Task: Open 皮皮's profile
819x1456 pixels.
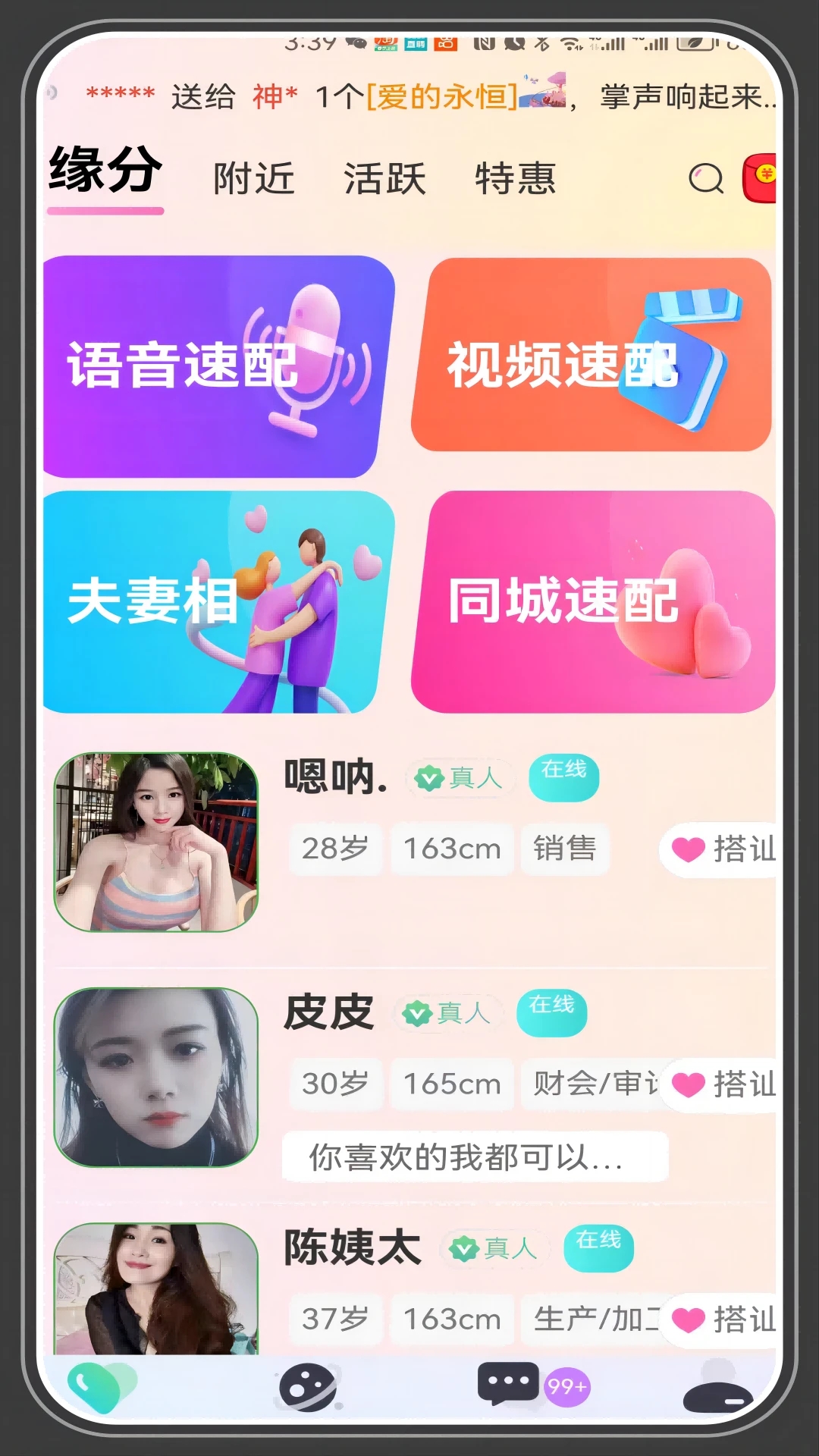Action: point(156,1077)
